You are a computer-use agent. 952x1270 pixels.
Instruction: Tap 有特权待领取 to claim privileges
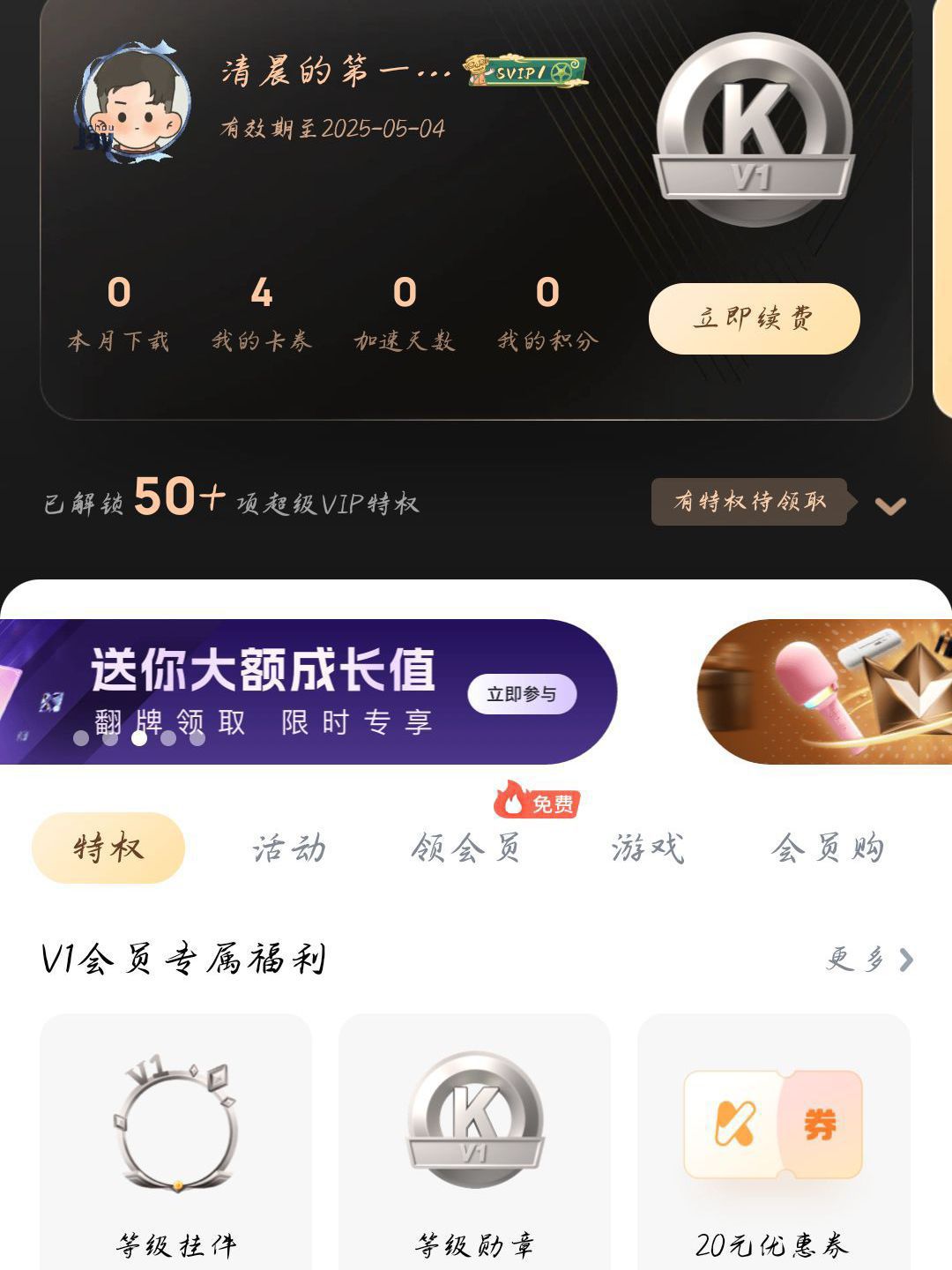749,502
